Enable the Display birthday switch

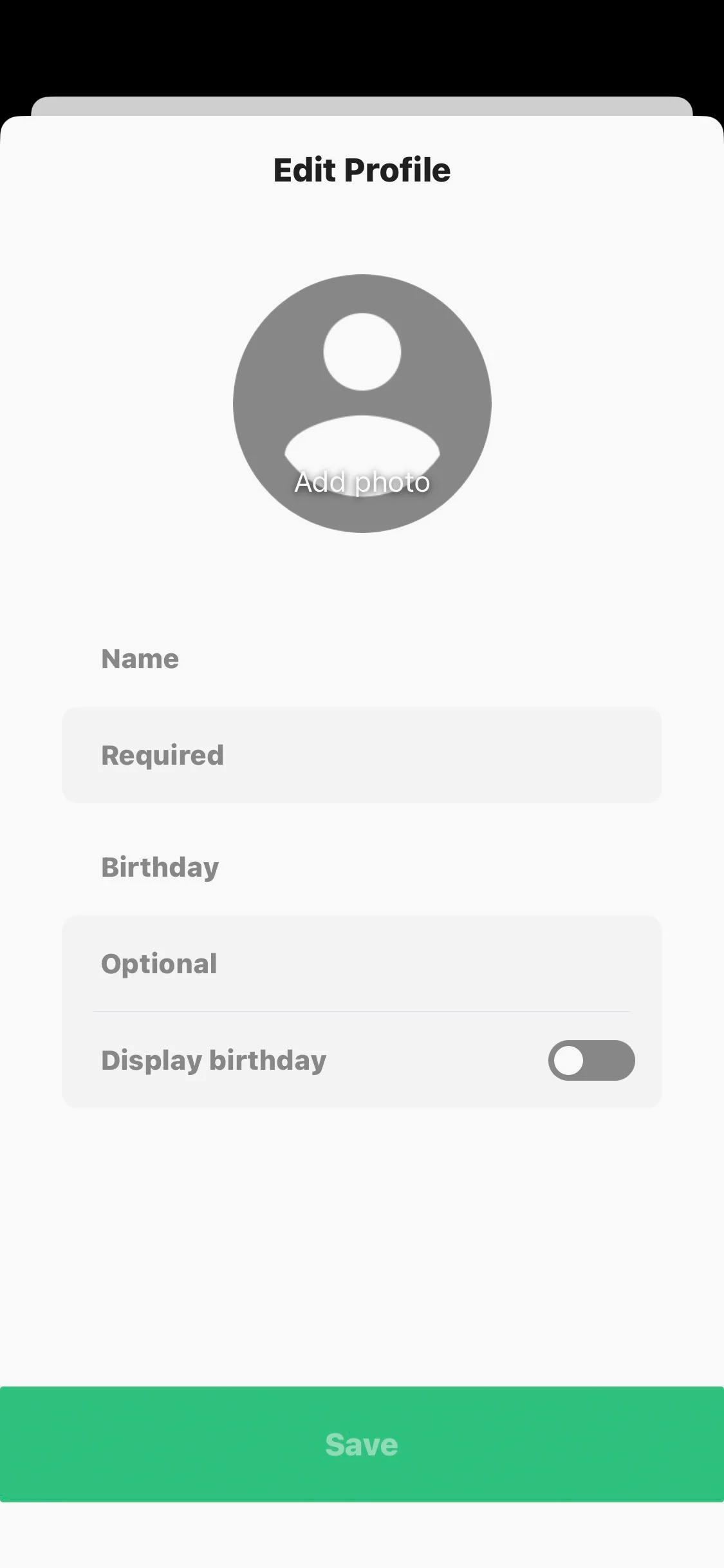click(591, 1060)
